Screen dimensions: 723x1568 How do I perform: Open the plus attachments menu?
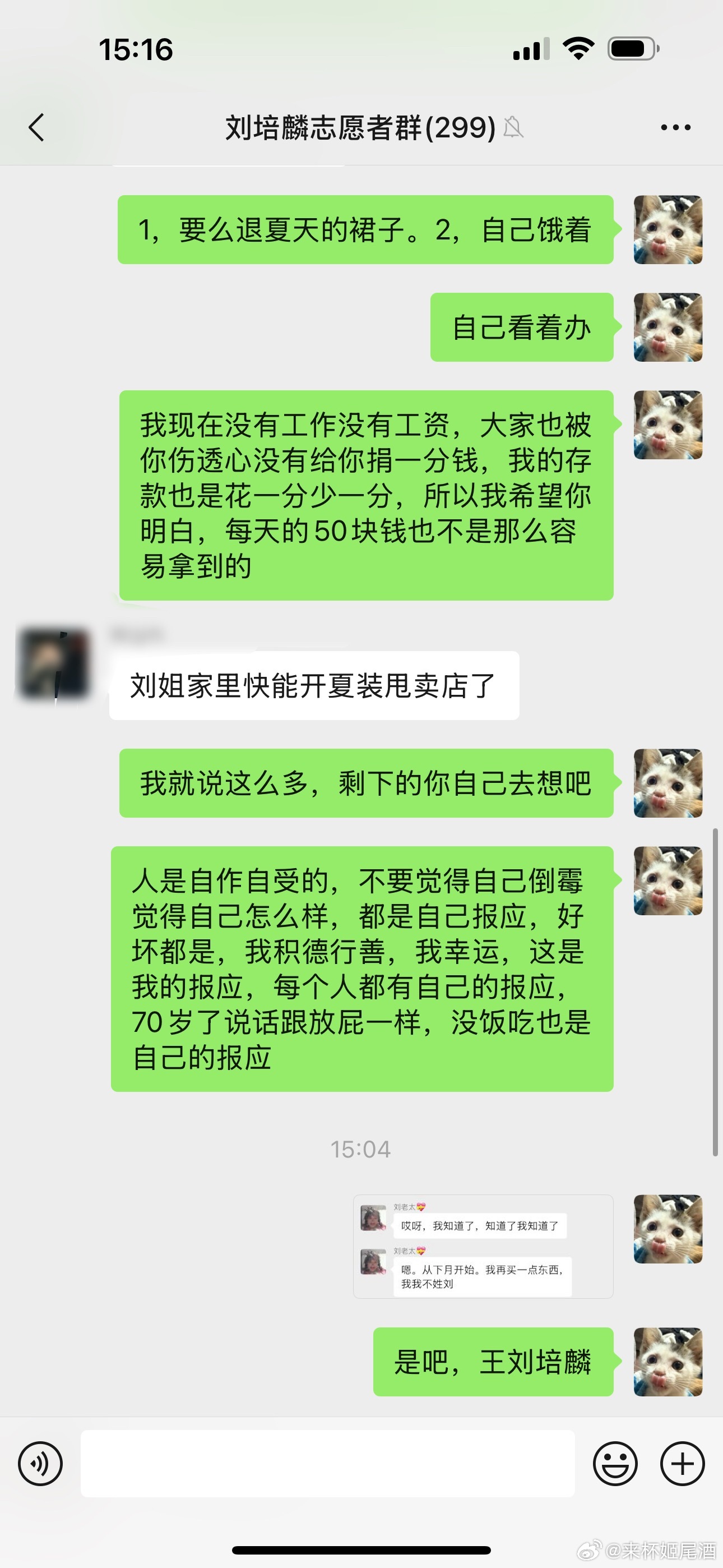(x=682, y=1463)
